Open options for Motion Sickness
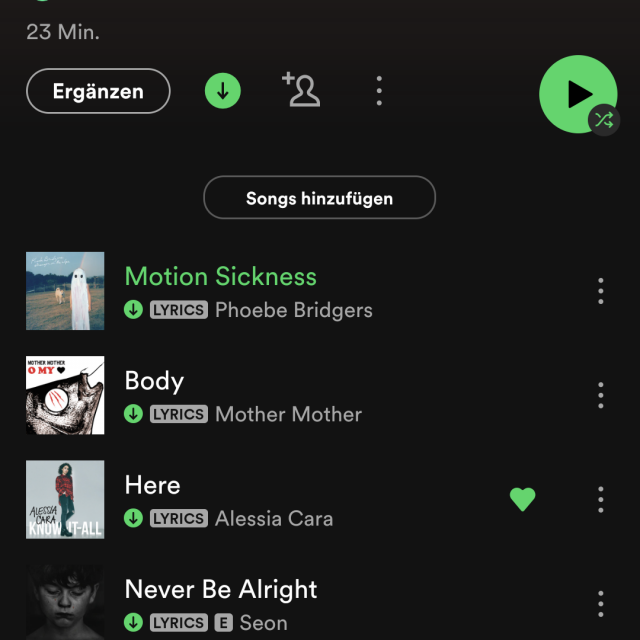 pos(600,291)
